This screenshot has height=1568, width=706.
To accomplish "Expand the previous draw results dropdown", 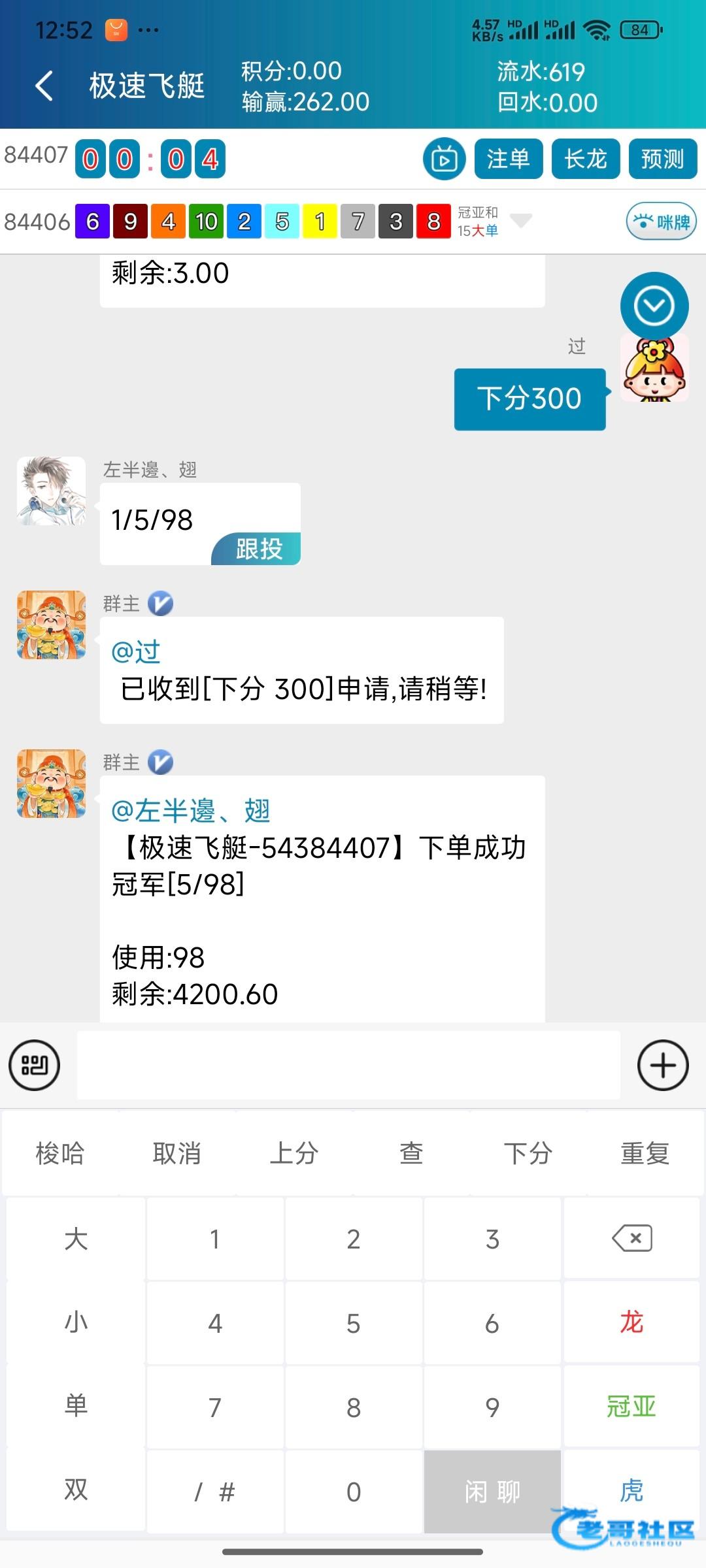I will pos(521,220).
